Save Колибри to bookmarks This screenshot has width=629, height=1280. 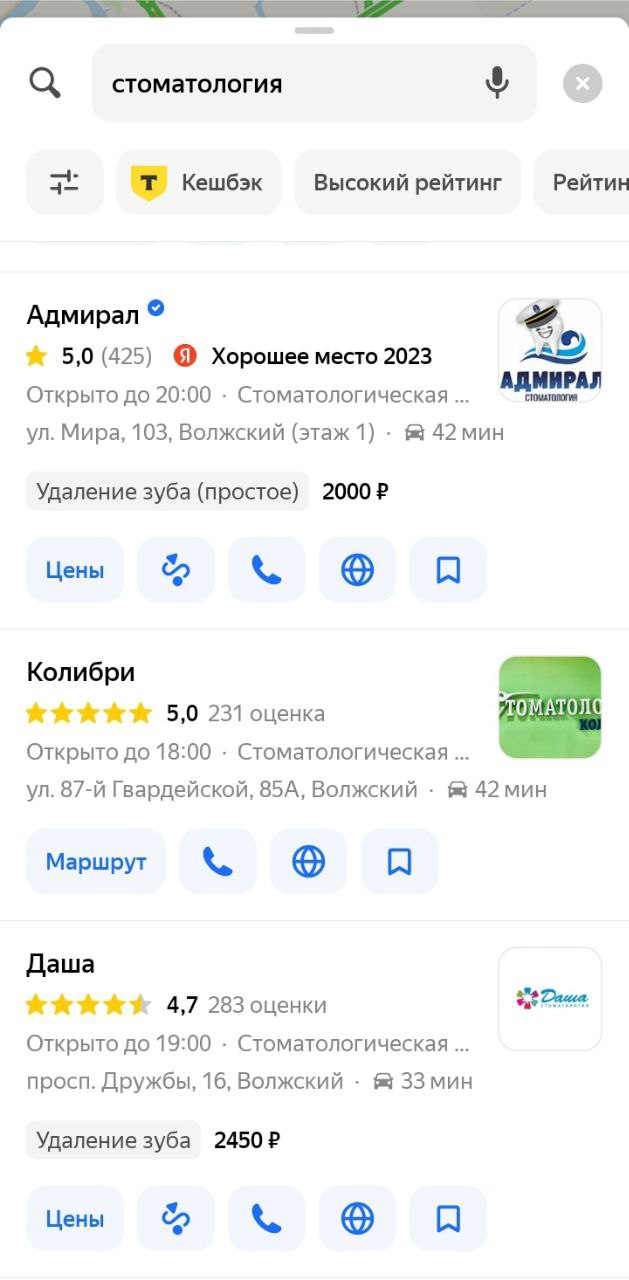[399, 861]
